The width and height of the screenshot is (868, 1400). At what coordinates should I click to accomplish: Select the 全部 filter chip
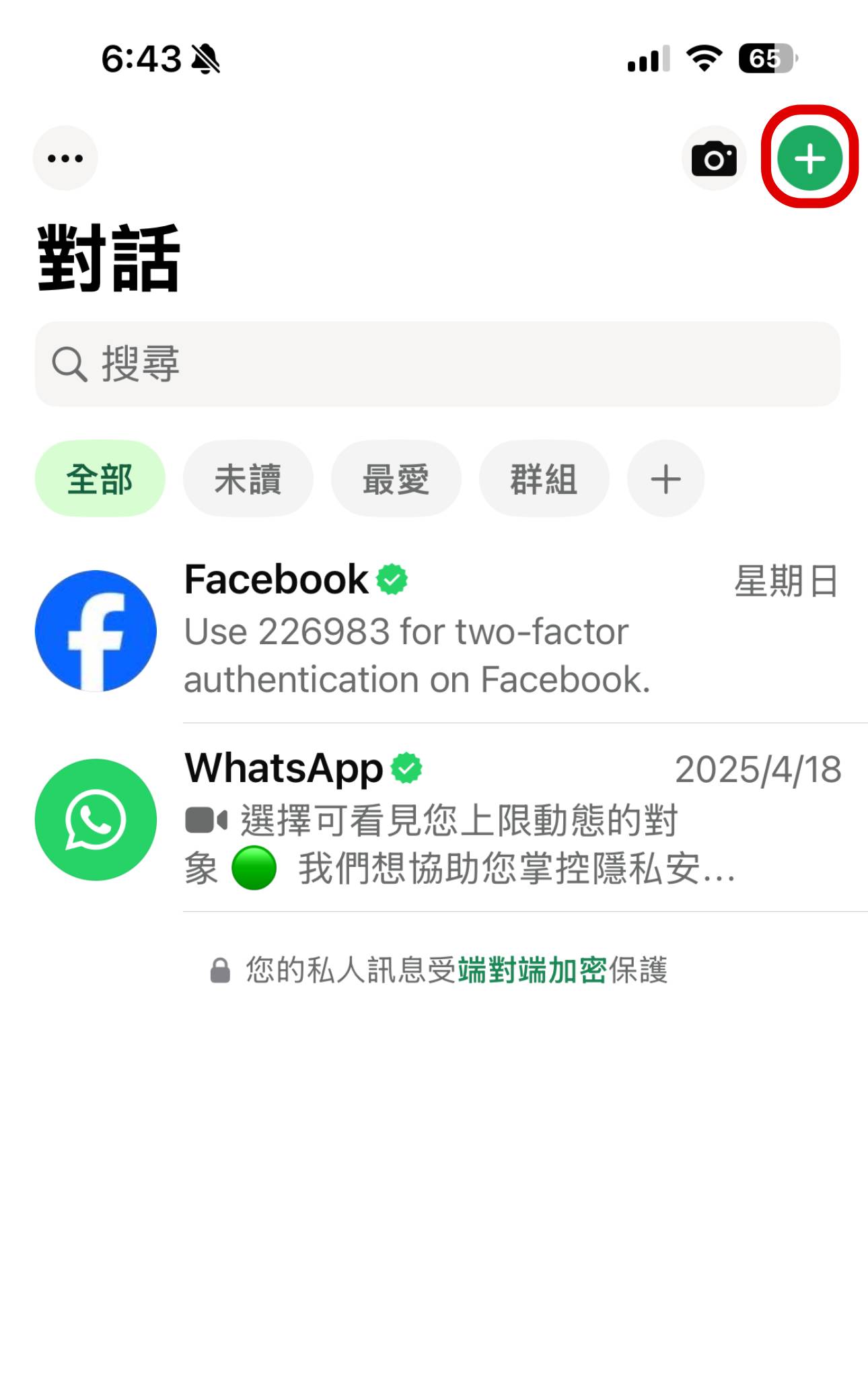[100, 479]
